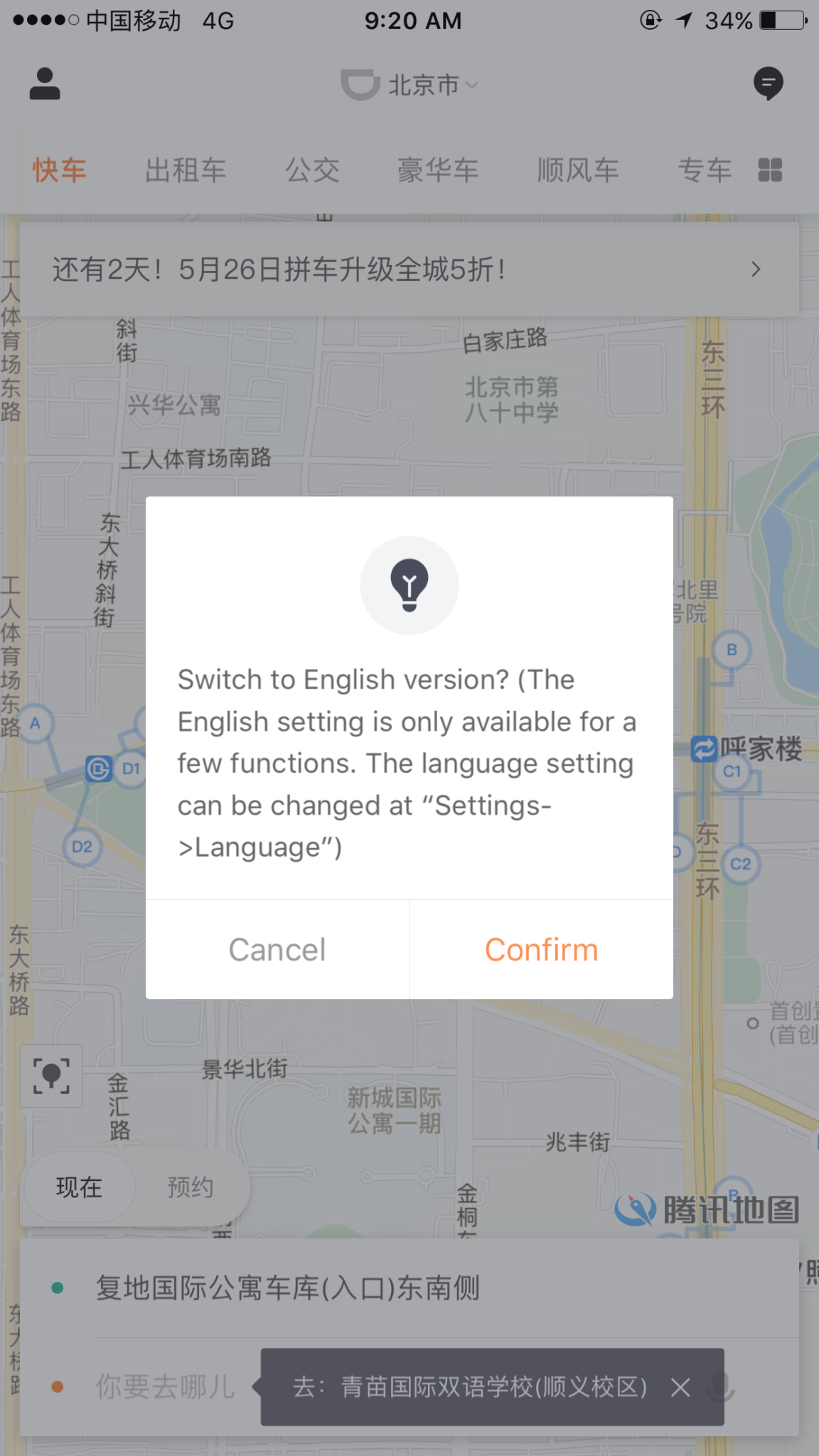Switch to the 快车 tab

(59, 171)
